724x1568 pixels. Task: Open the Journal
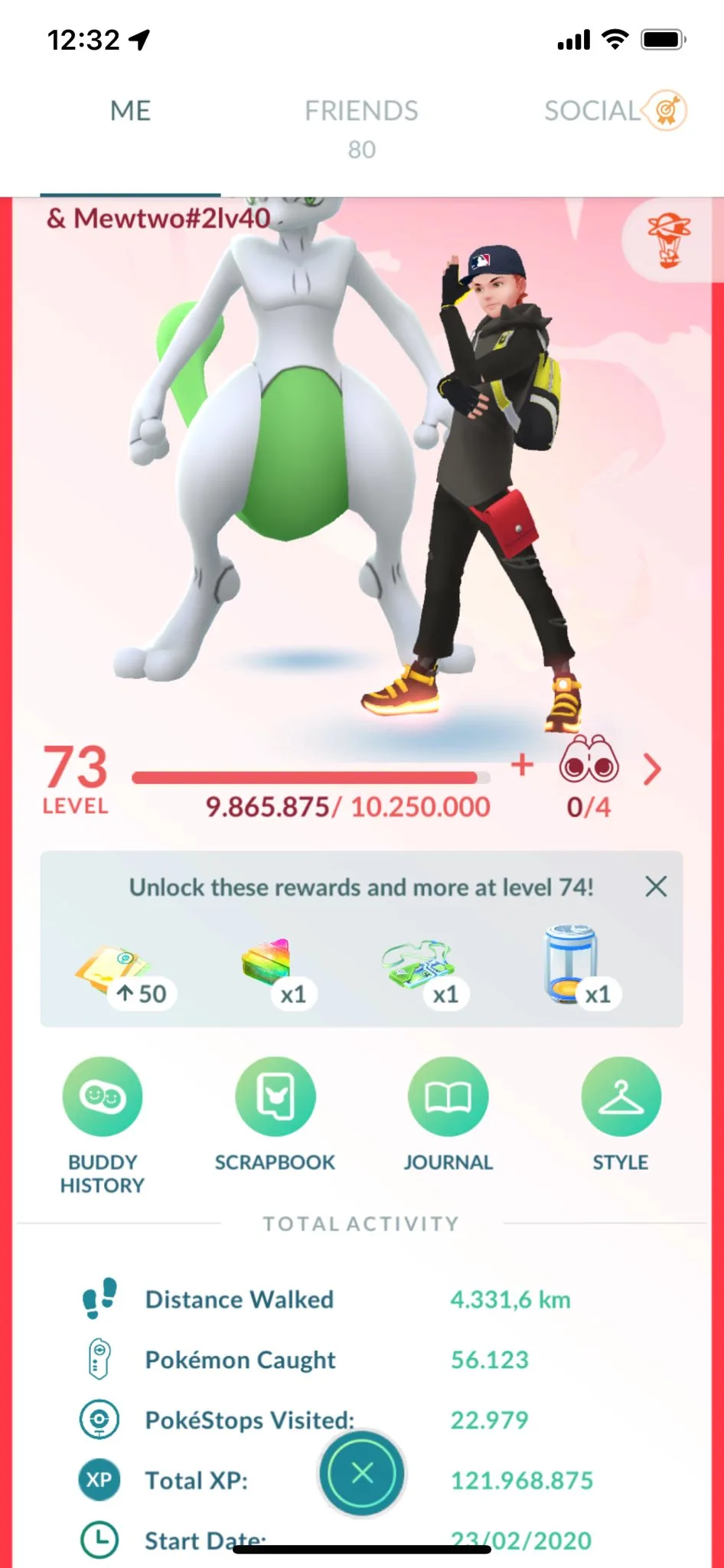[x=448, y=1098]
